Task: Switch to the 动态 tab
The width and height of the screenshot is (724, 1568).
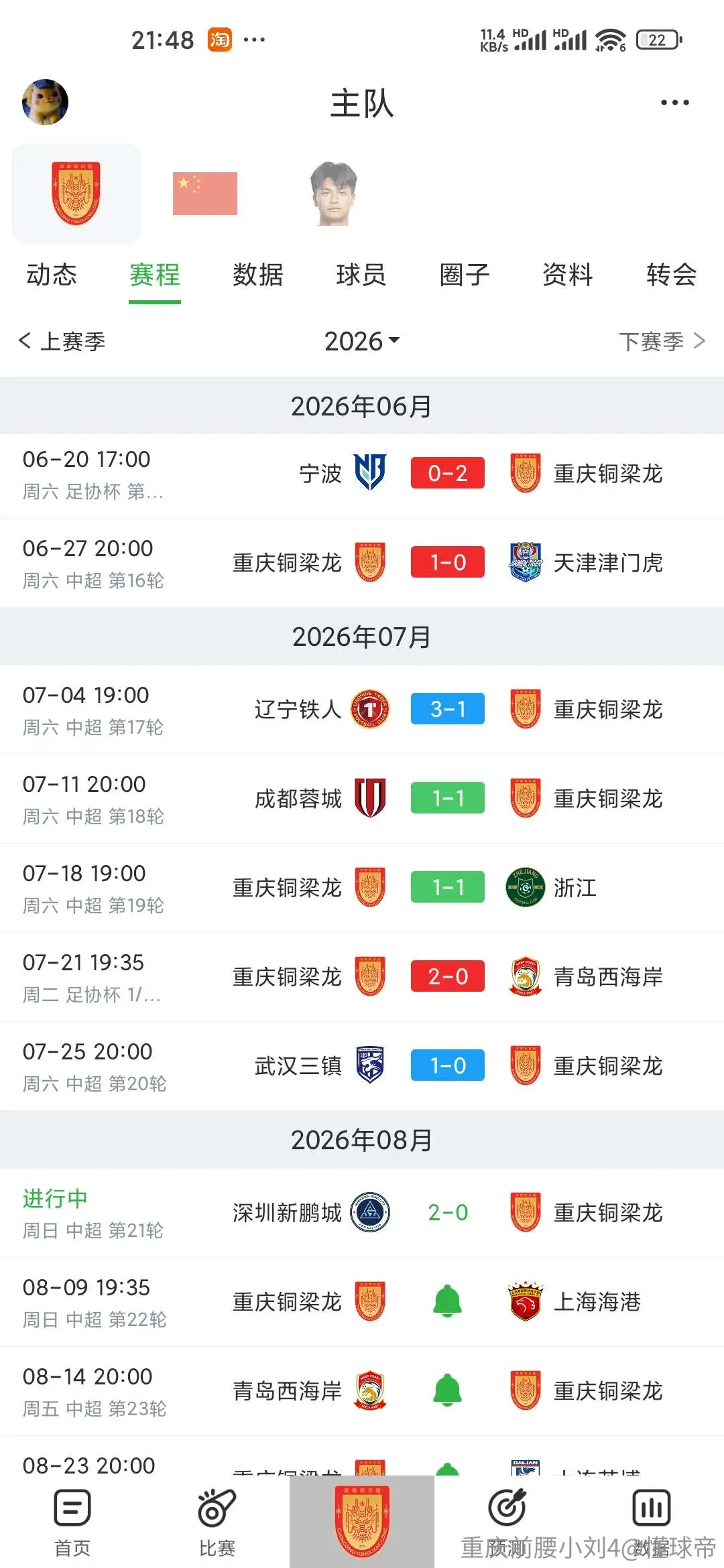Action: point(52,275)
